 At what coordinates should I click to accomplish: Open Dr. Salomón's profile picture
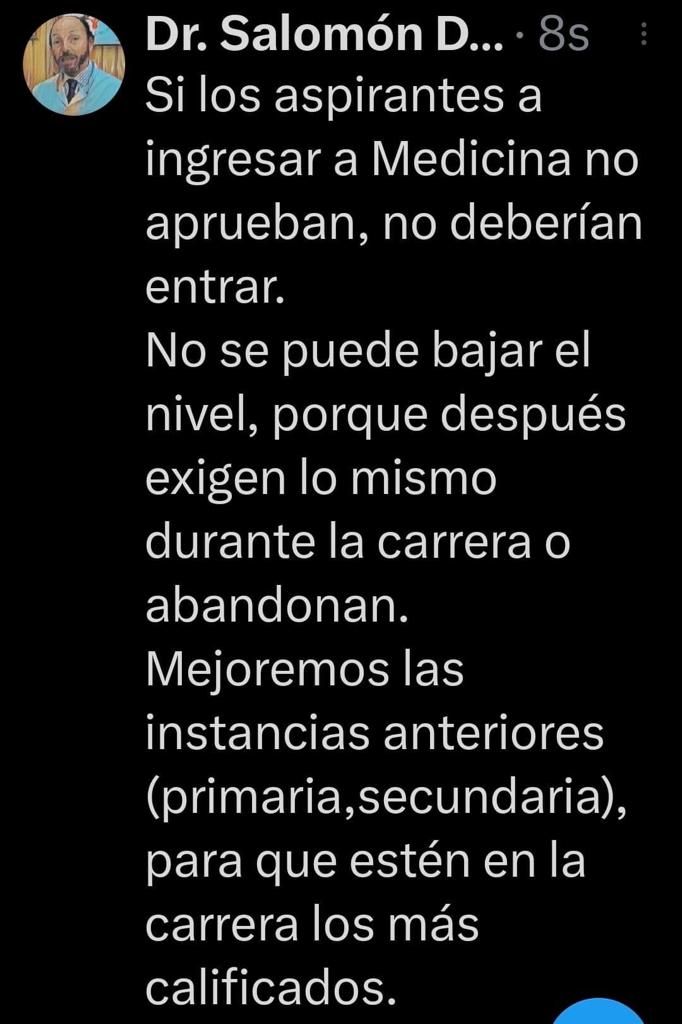tap(72, 65)
